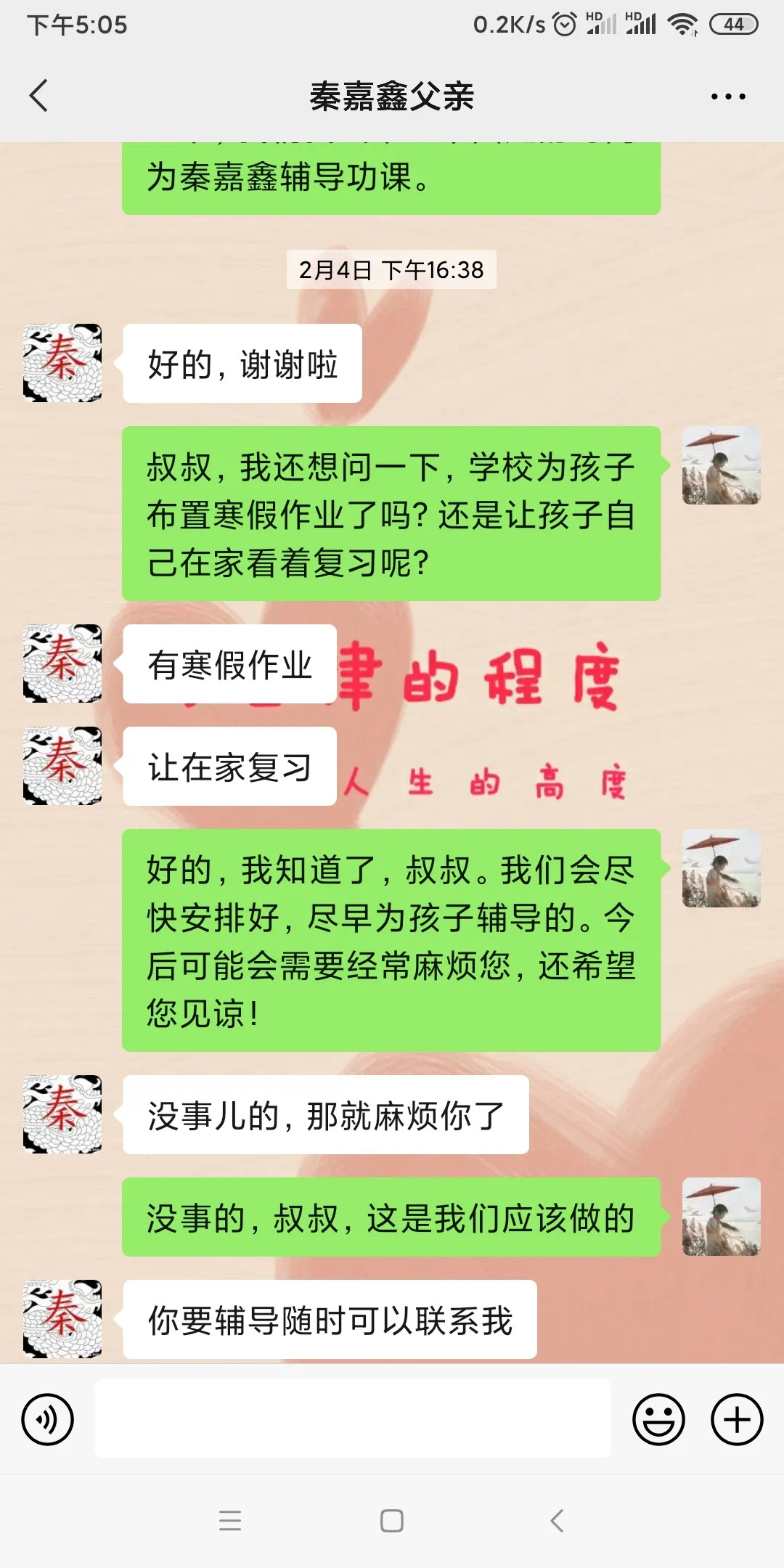Image resolution: width=784 pixels, height=1568 pixels.
Task: Tap 秦's avatar beside 好的，谢谢啦
Action: [62, 363]
